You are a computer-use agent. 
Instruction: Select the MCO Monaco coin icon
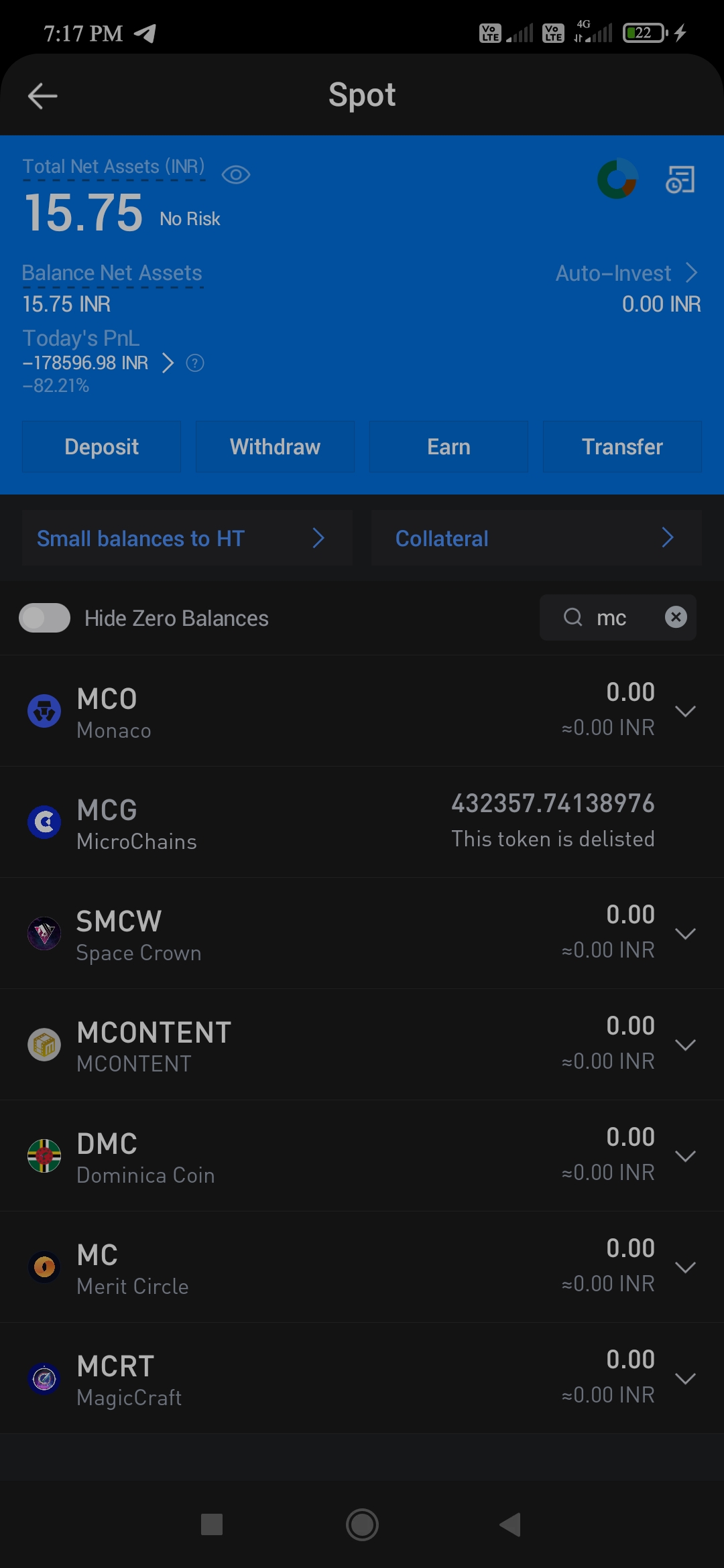coord(44,712)
